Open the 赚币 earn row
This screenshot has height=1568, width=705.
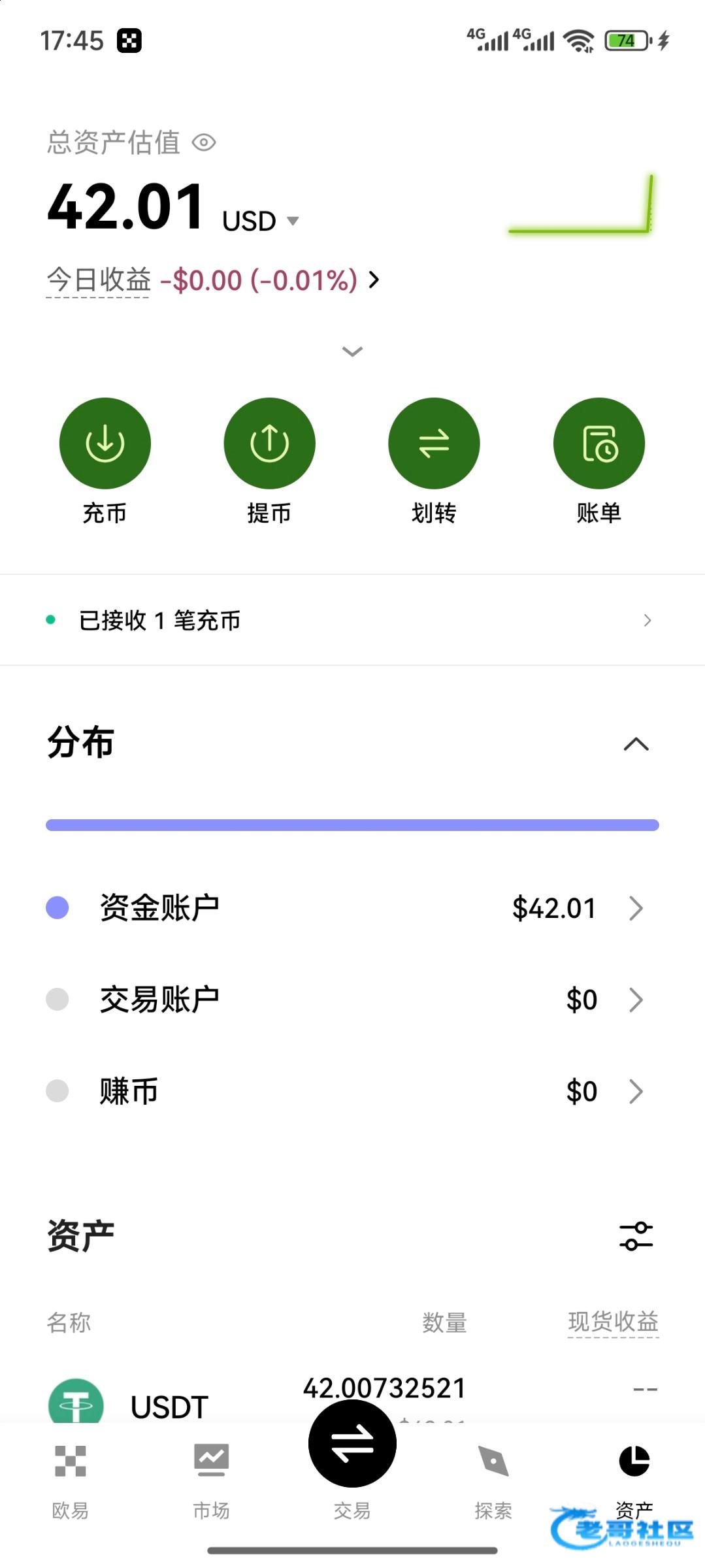pos(352,1091)
